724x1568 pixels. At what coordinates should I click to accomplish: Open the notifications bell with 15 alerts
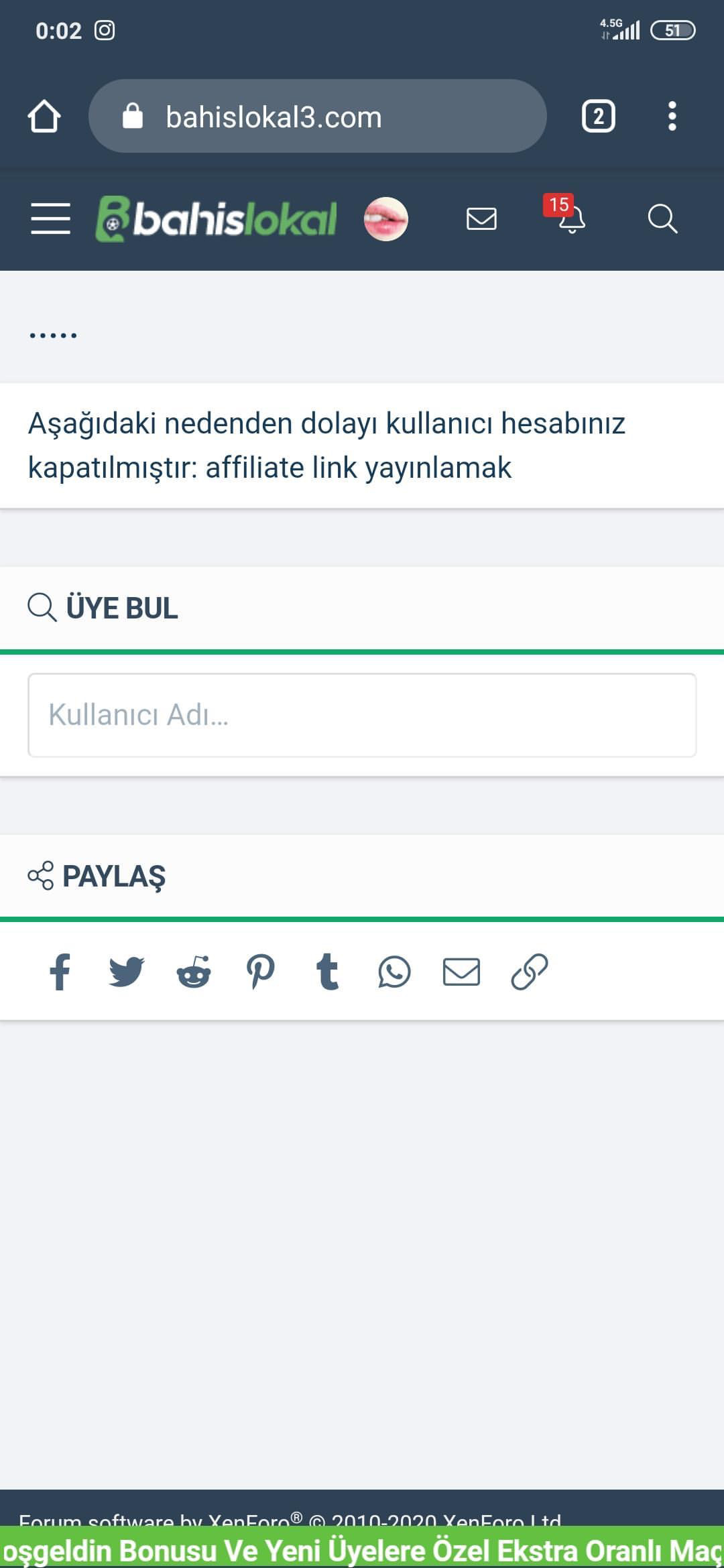pos(570,218)
